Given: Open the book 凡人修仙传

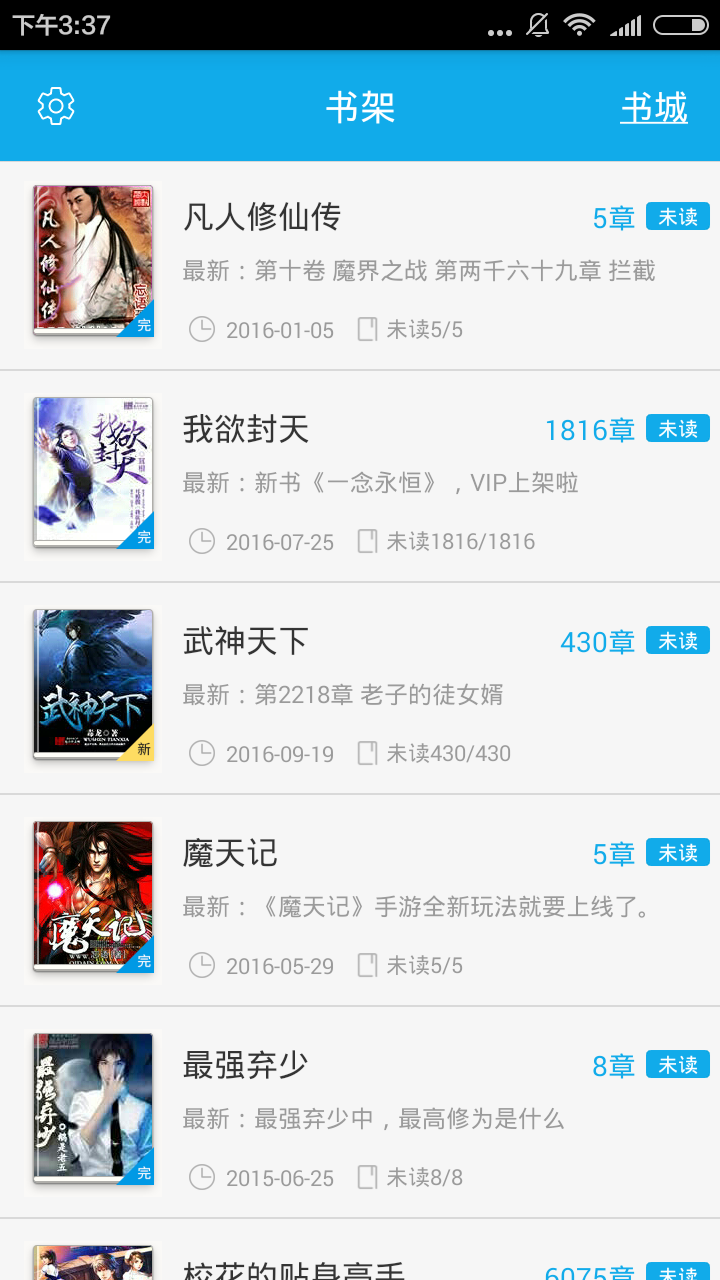Looking at the screenshot, I should [262, 217].
